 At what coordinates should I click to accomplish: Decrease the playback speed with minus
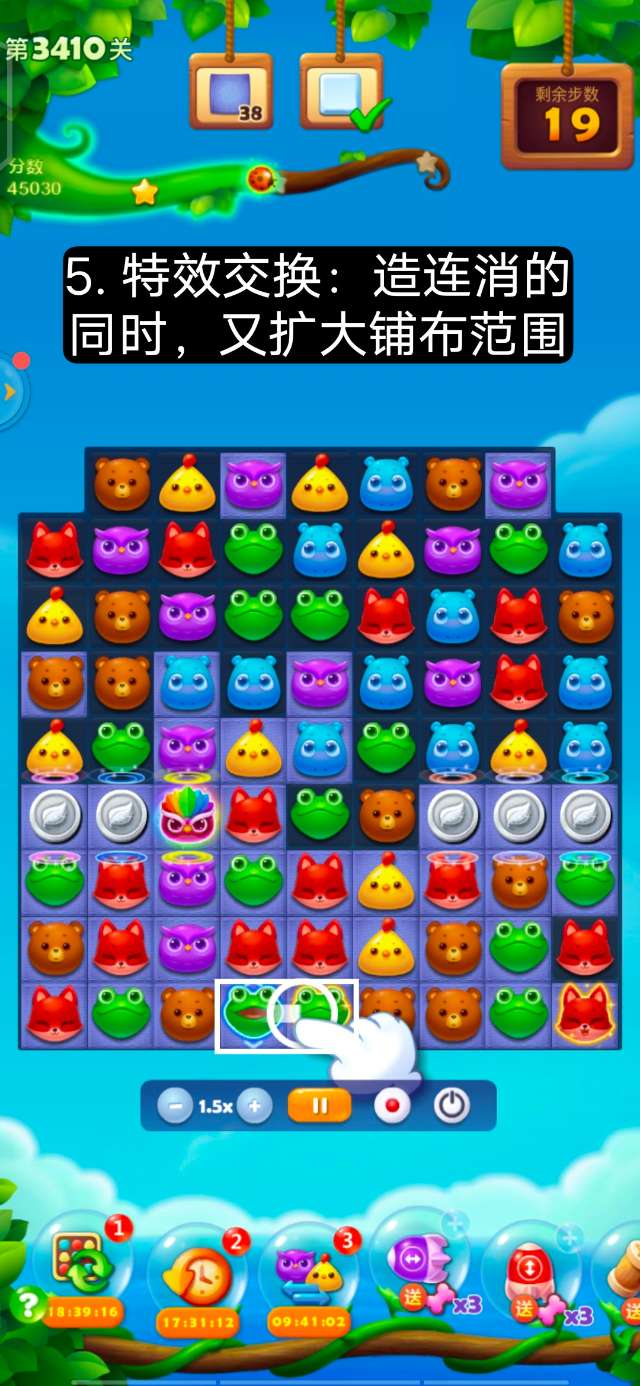coord(175,1106)
